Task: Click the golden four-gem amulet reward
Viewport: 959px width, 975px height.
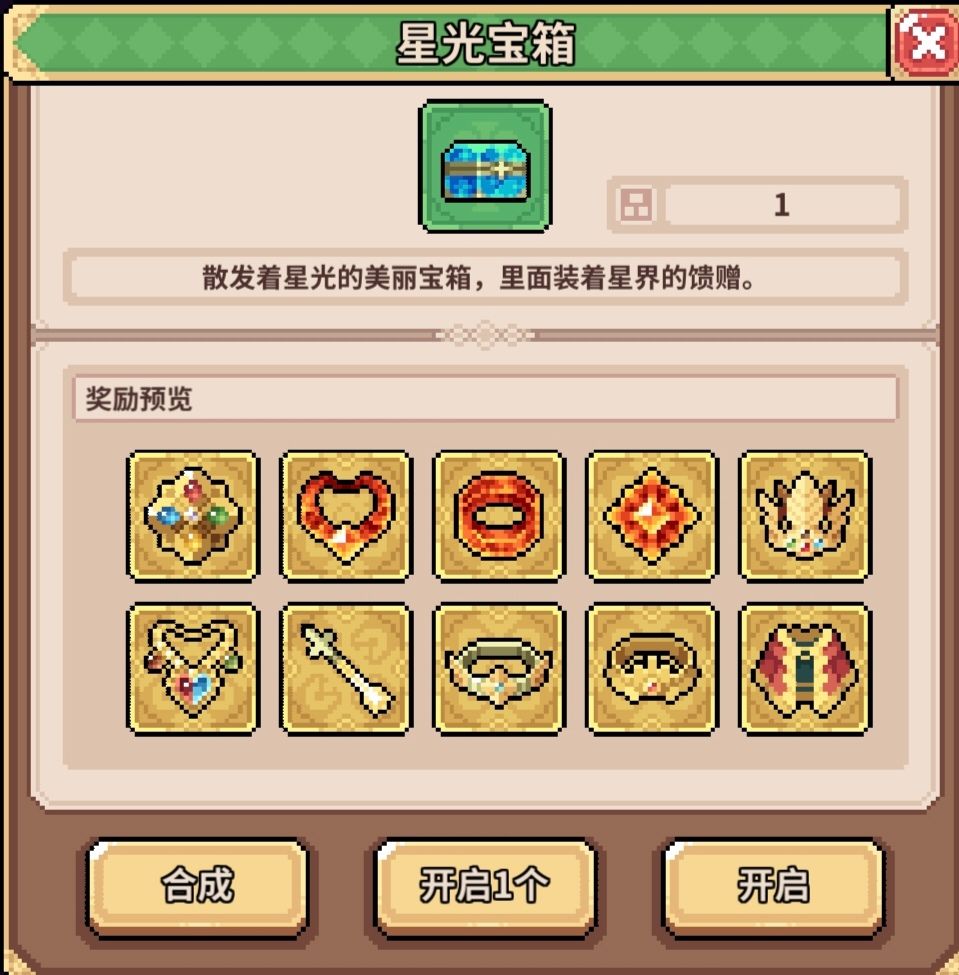Action: pos(192,517)
